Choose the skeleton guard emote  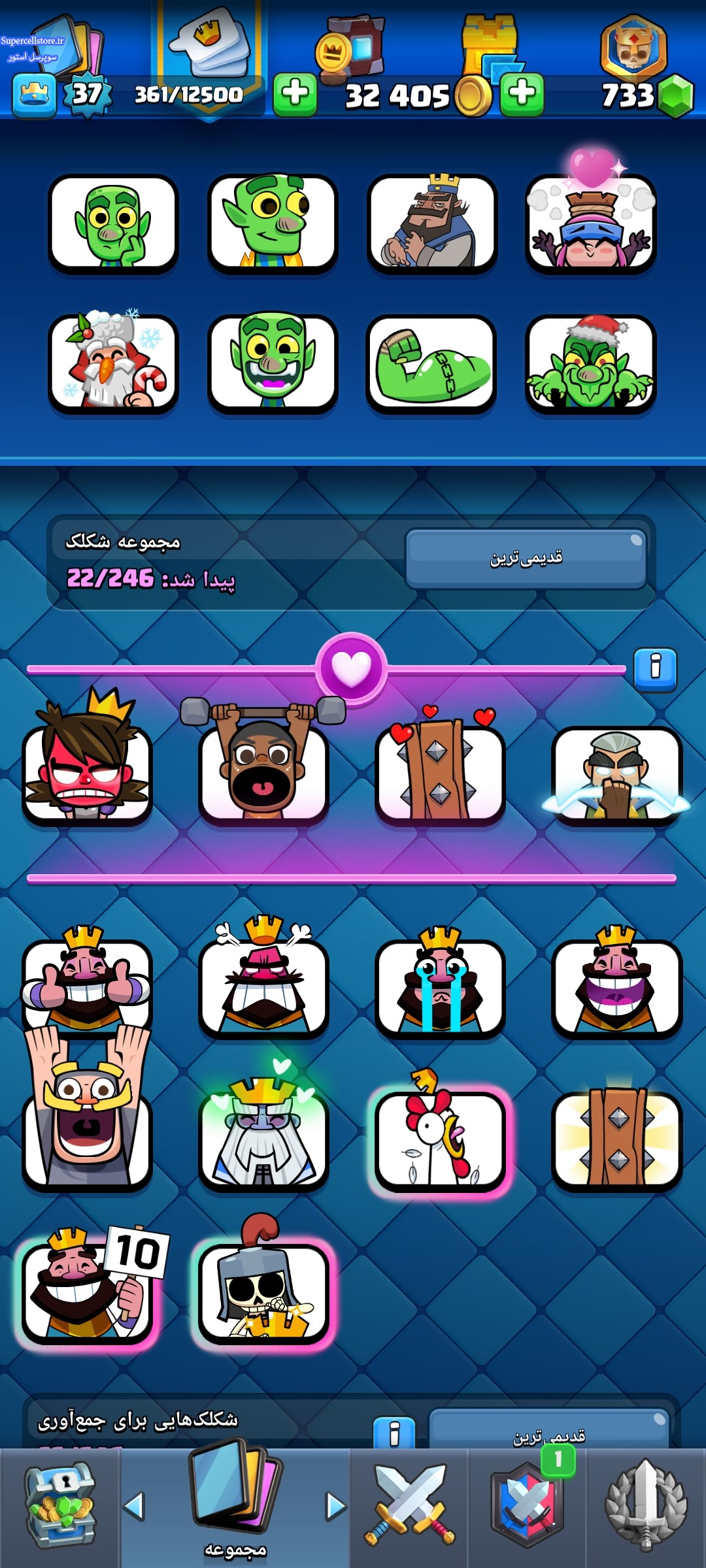click(263, 1287)
